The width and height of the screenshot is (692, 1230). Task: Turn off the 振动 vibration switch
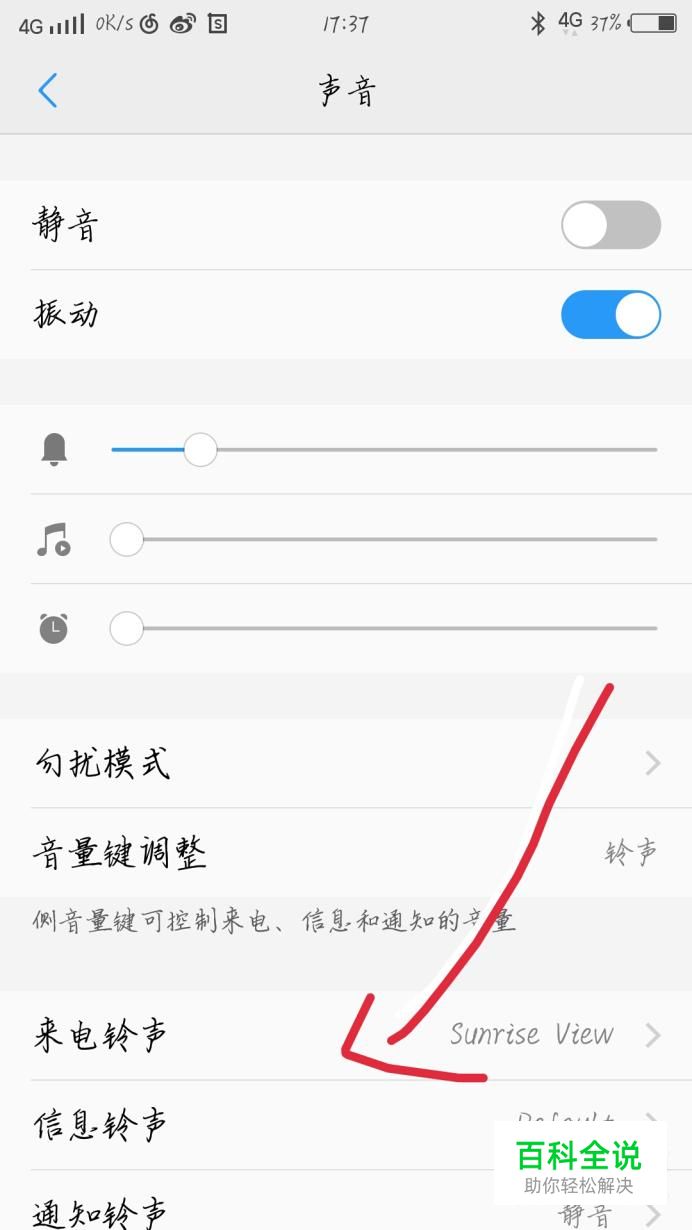pyautogui.click(x=610, y=315)
